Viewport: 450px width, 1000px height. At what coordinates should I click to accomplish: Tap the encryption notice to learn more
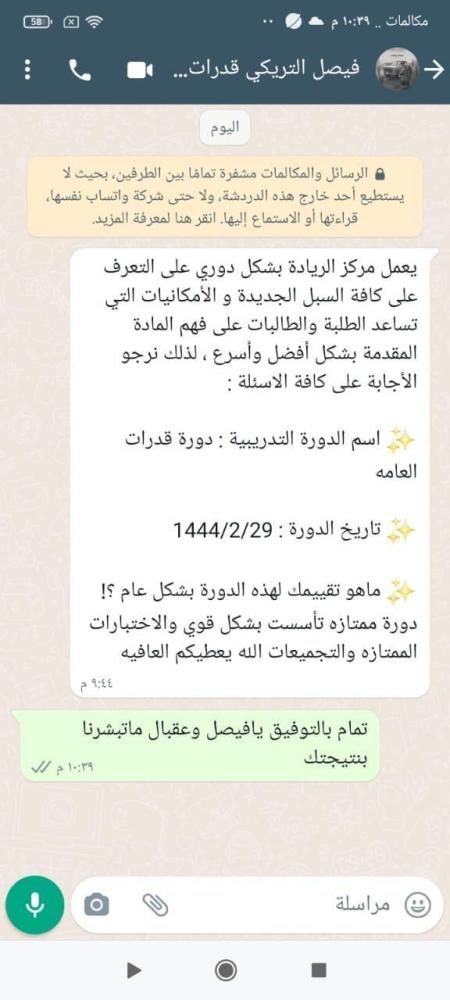225,197
